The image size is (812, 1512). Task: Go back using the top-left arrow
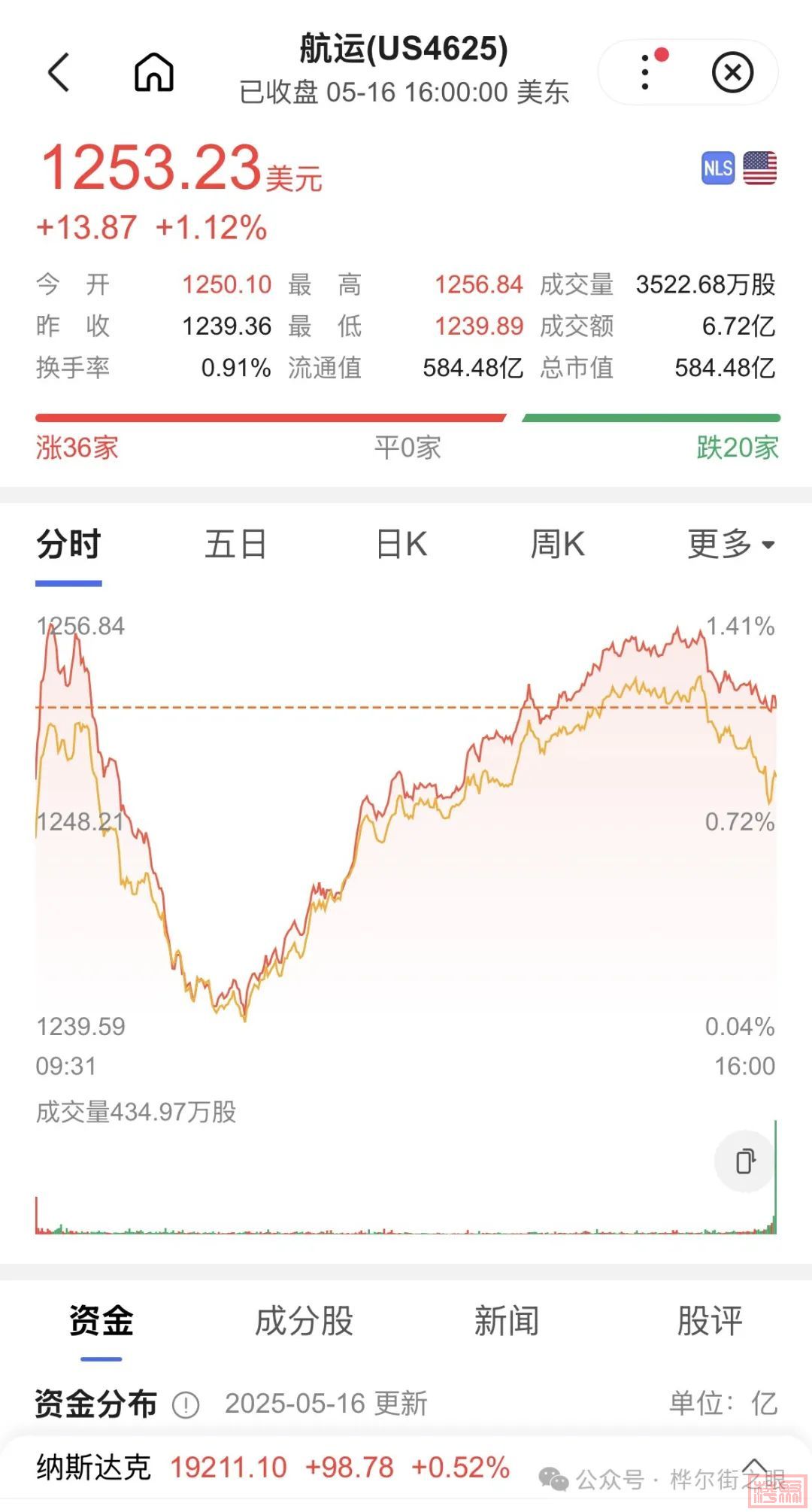(59, 72)
